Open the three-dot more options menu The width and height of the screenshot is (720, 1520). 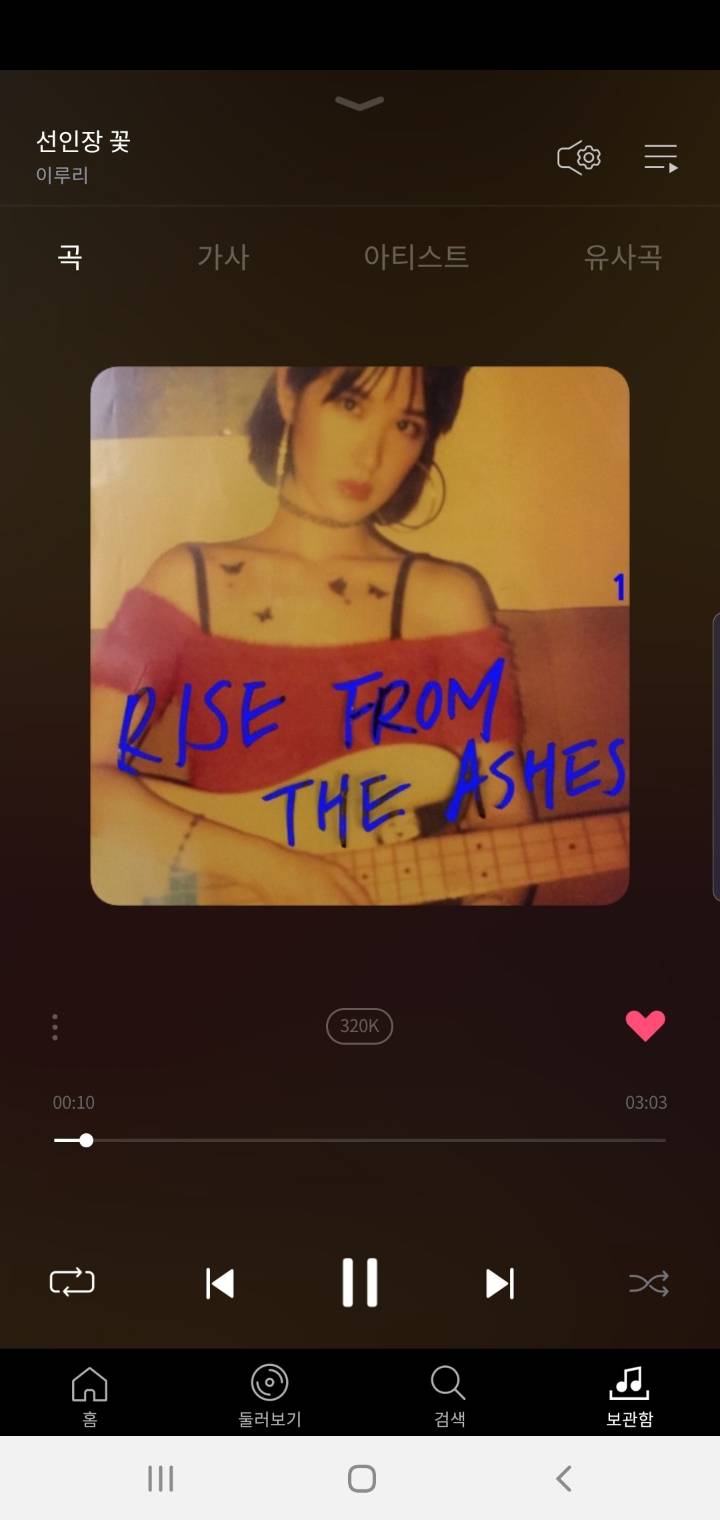click(x=54, y=1027)
